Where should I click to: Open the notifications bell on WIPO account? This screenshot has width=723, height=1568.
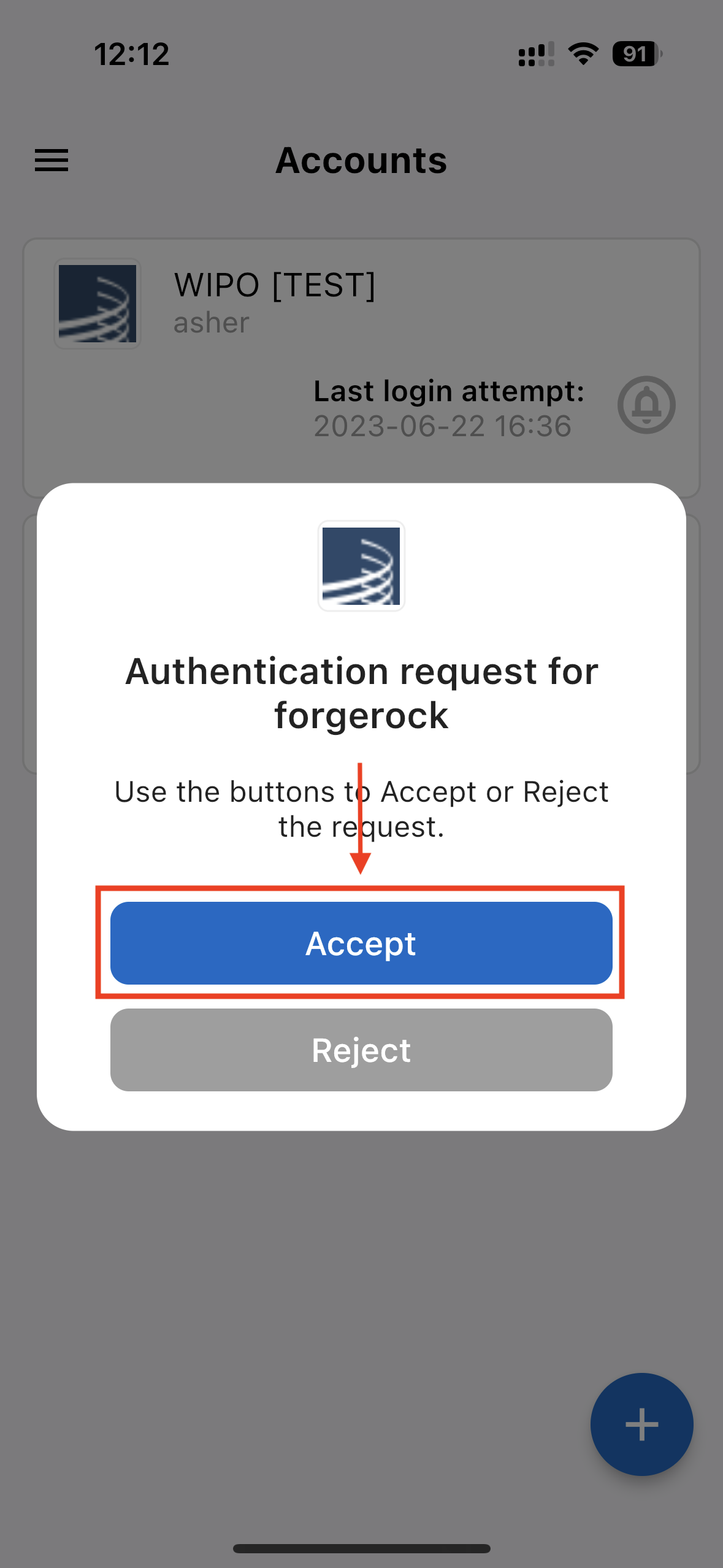click(x=646, y=405)
